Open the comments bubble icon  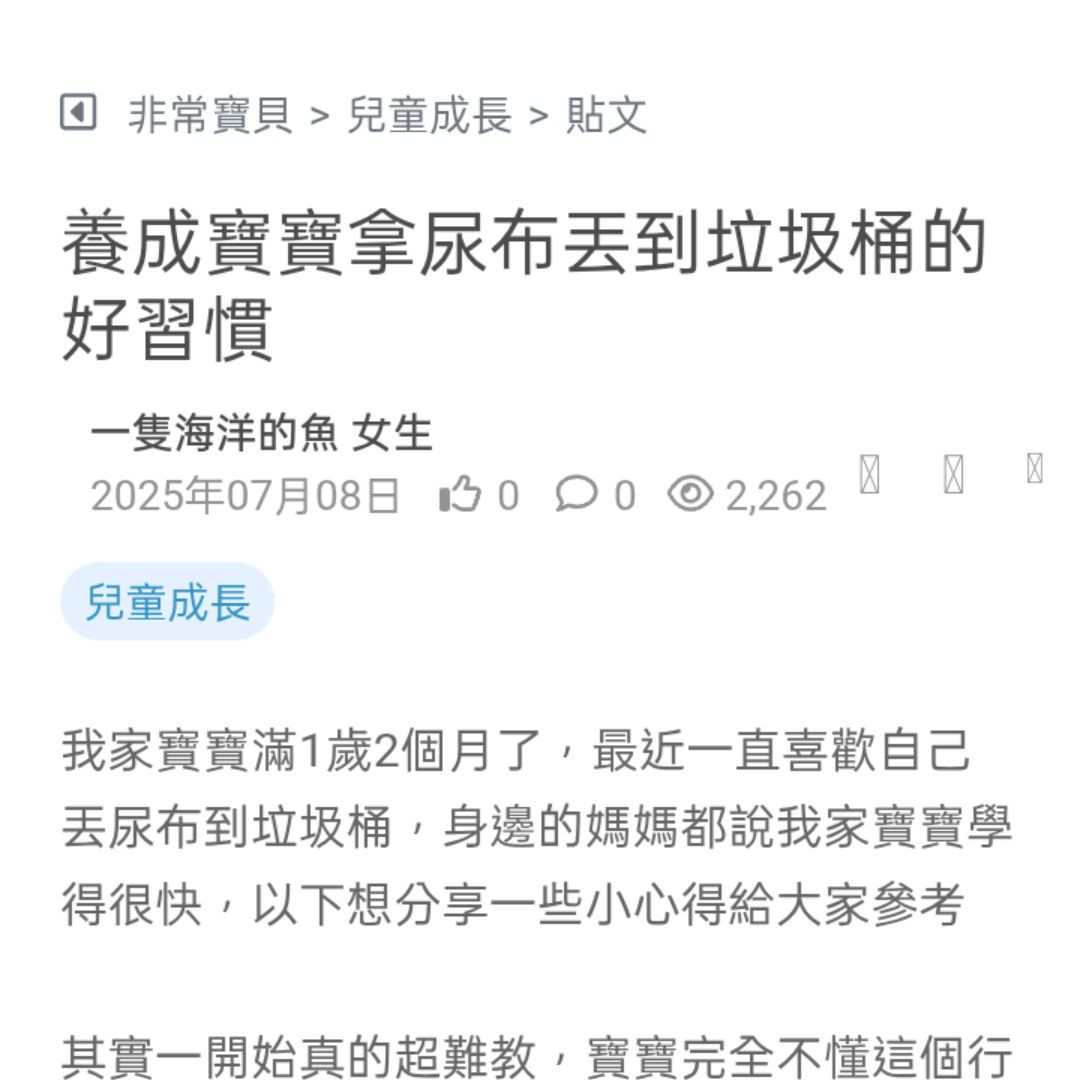[576, 494]
